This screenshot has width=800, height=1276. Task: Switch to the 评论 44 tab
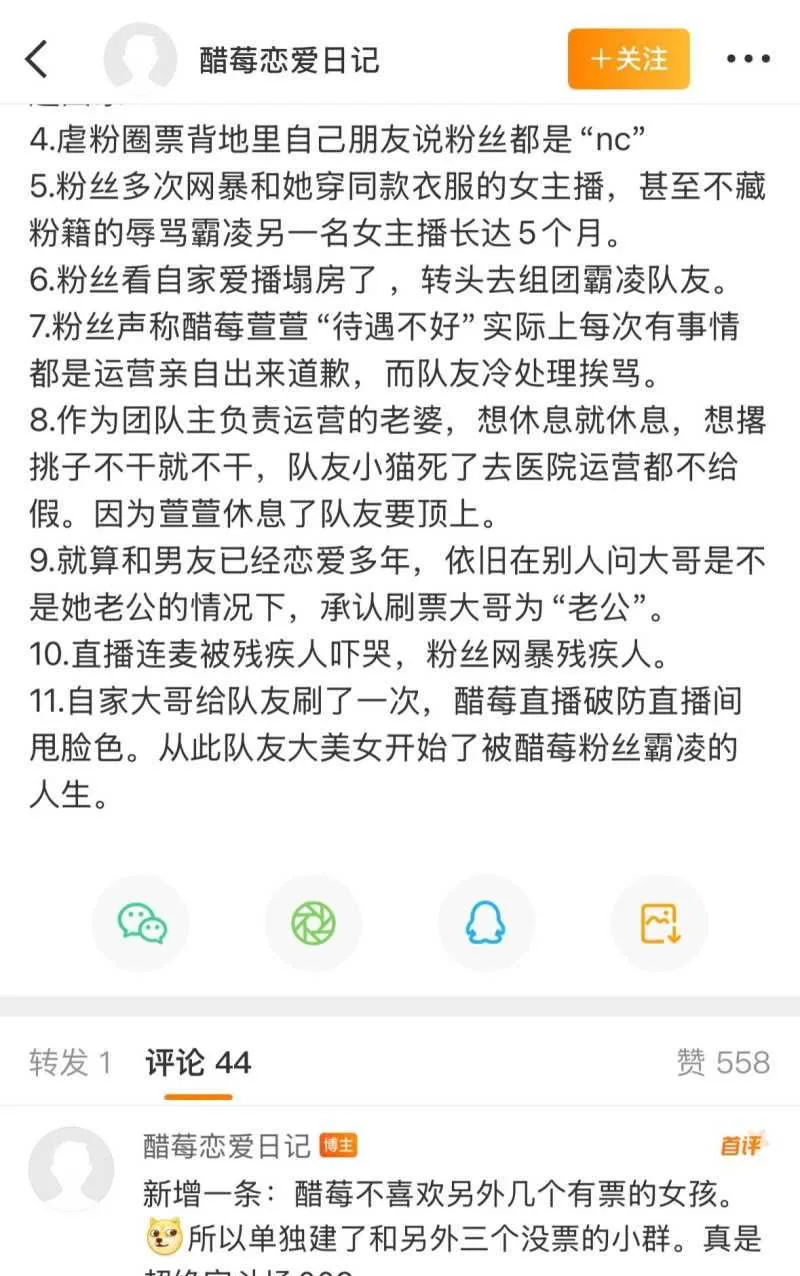point(198,1062)
